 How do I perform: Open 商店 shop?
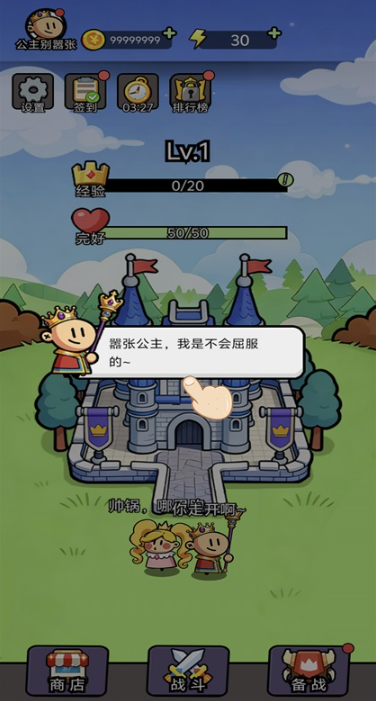(68, 671)
